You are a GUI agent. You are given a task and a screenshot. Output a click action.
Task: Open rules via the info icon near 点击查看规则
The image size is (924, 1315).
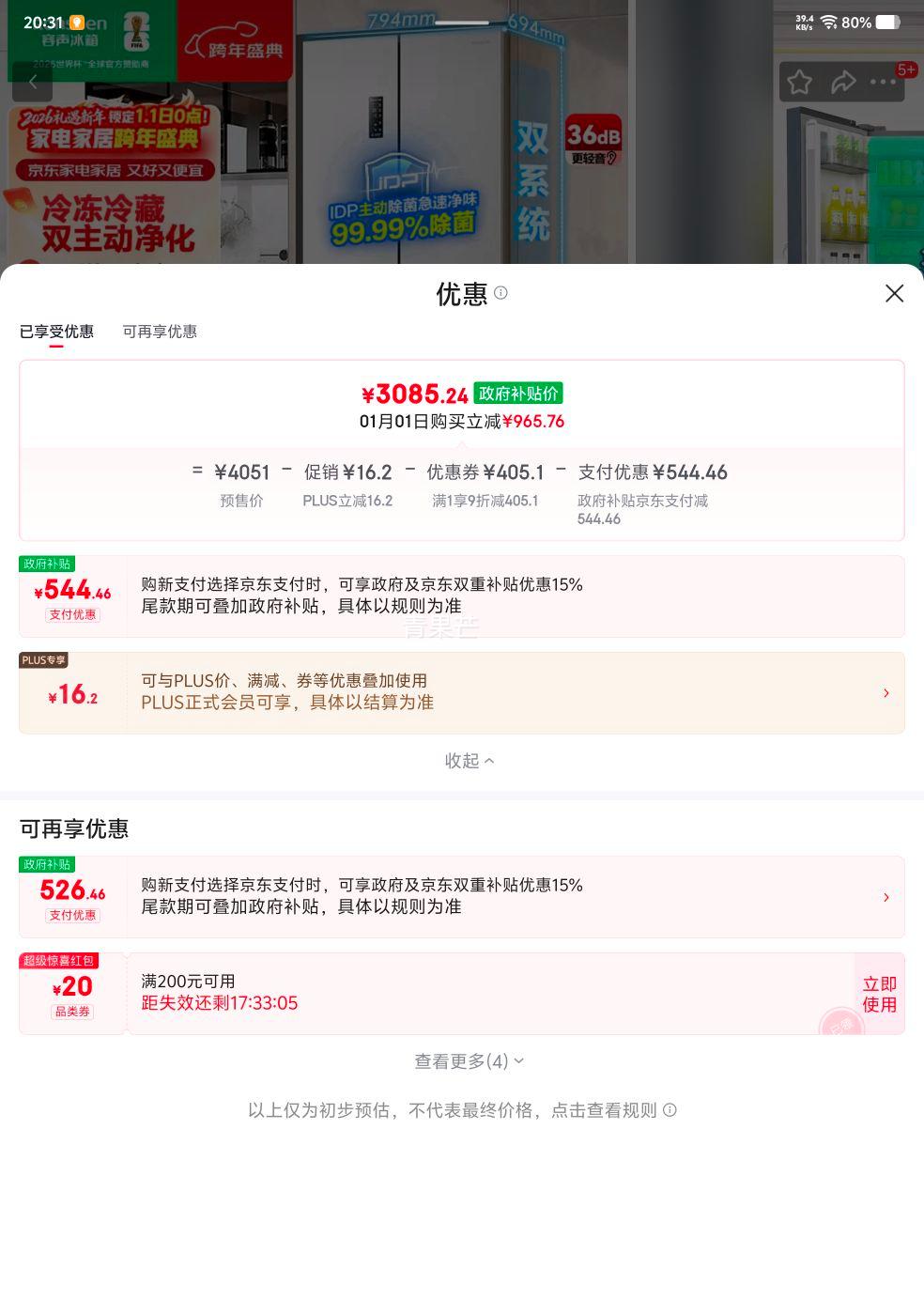(x=670, y=1110)
